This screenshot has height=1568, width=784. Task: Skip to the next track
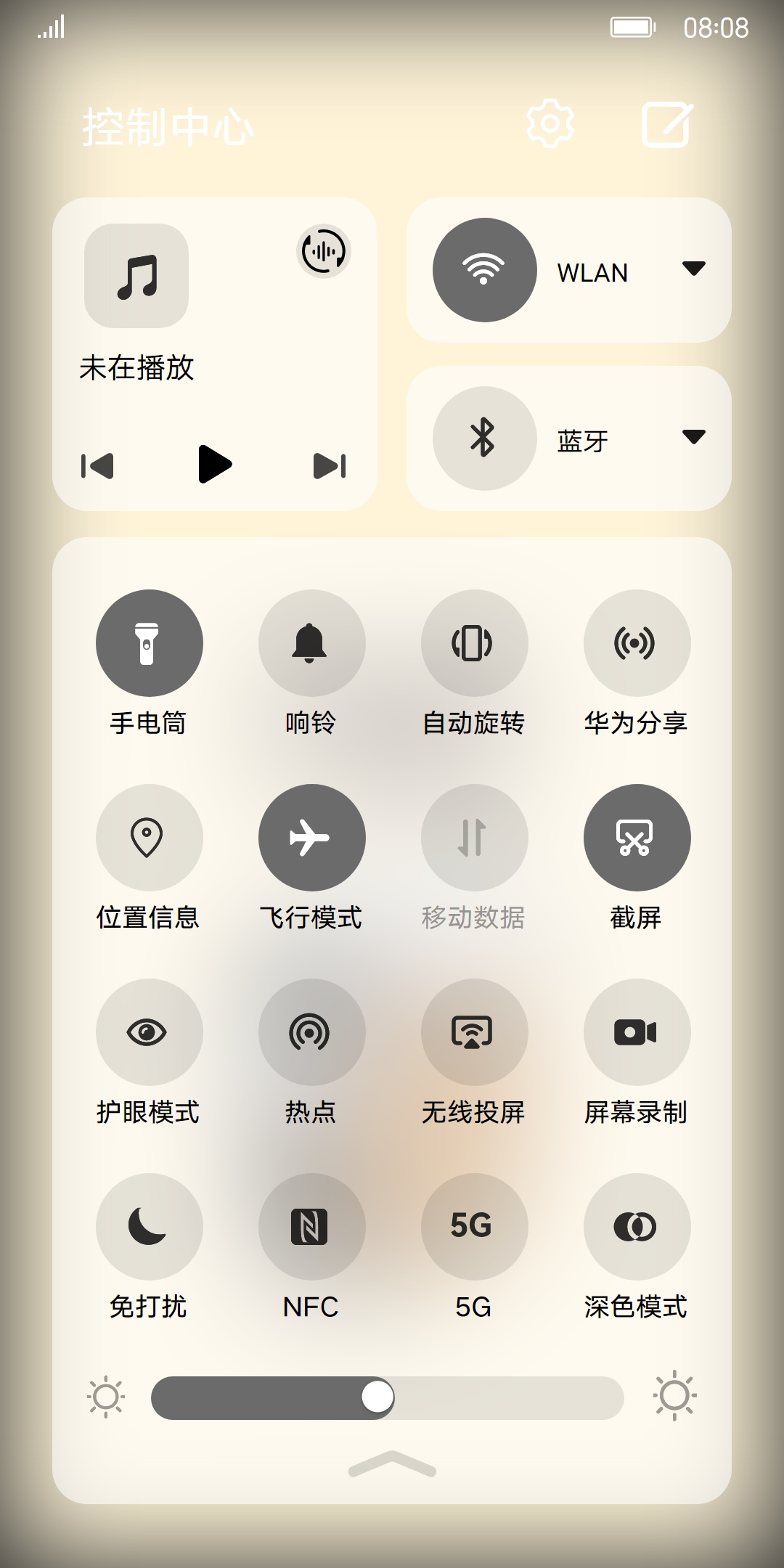pyautogui.click(x=330, y=465)
